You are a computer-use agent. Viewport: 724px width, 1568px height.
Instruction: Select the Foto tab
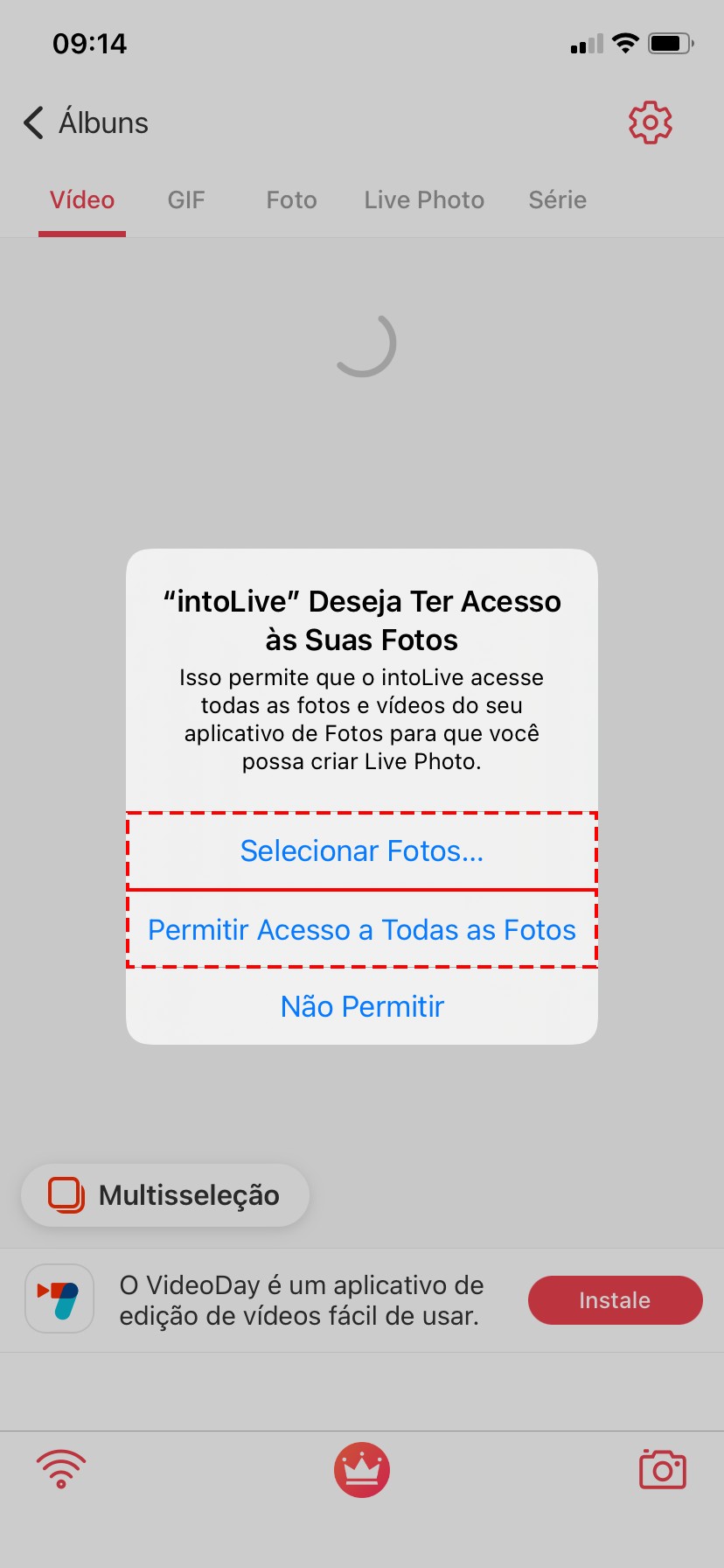click(291, 200)
